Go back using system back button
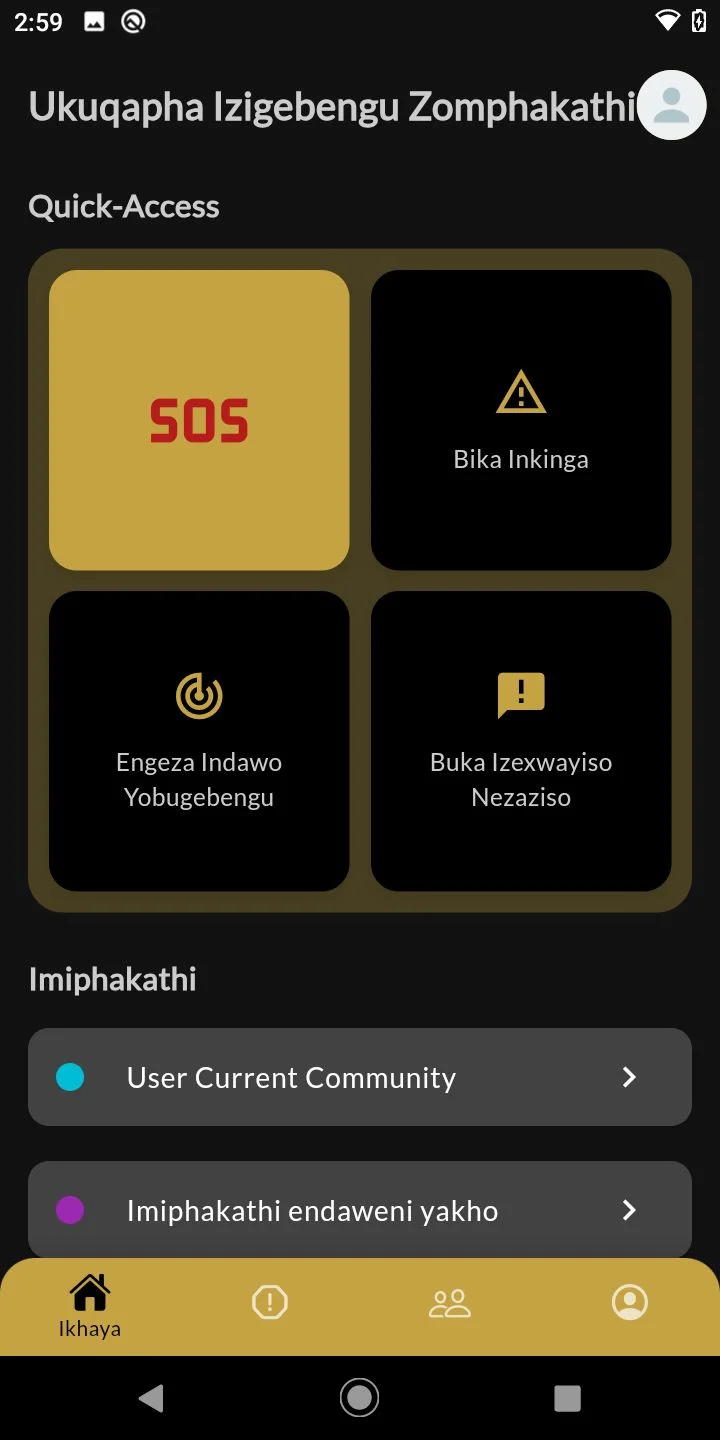Screen dimensions: 720x1440 pos(151,1397)
